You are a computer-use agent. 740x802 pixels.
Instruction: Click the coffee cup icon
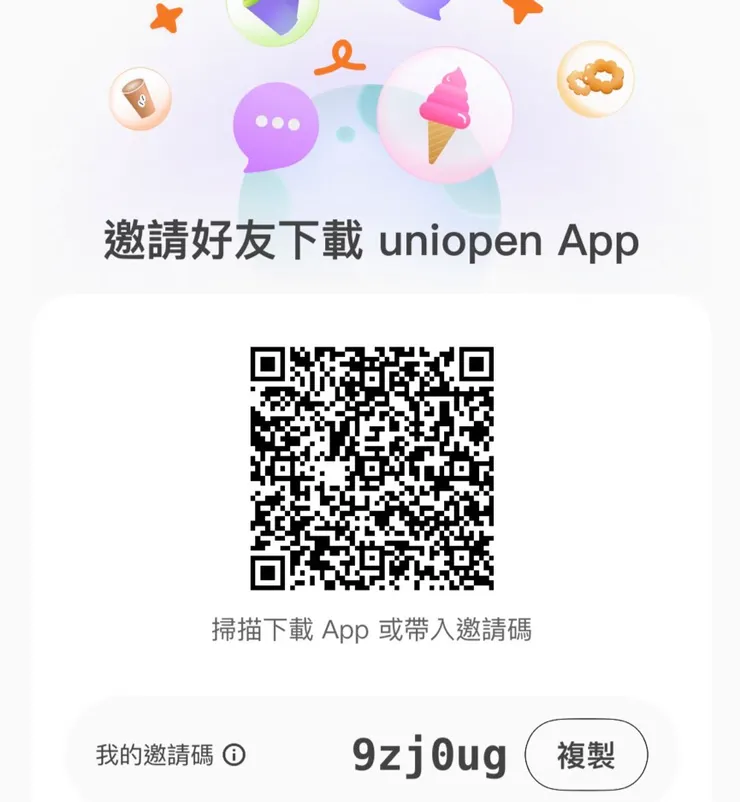(140, 100)
